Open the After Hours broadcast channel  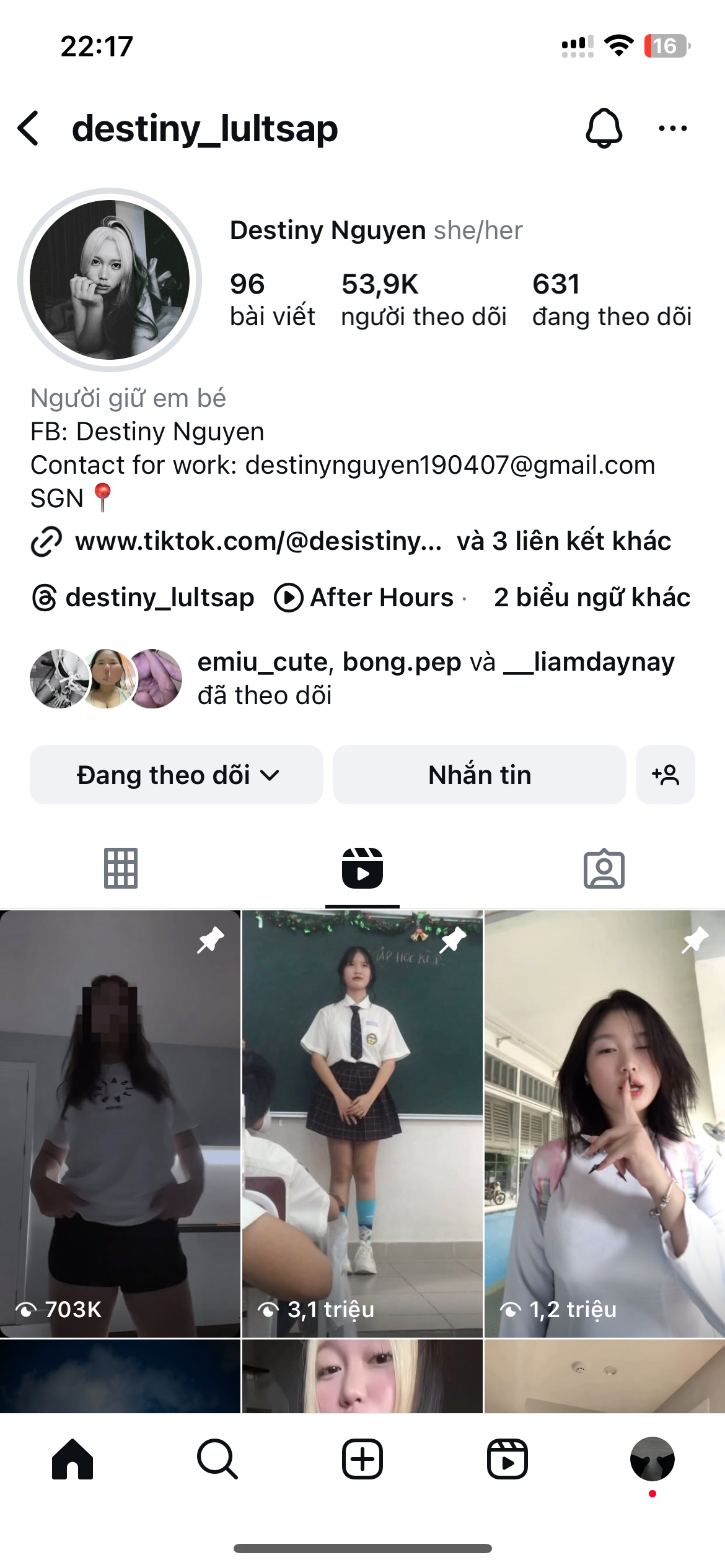tap(364, 598)
